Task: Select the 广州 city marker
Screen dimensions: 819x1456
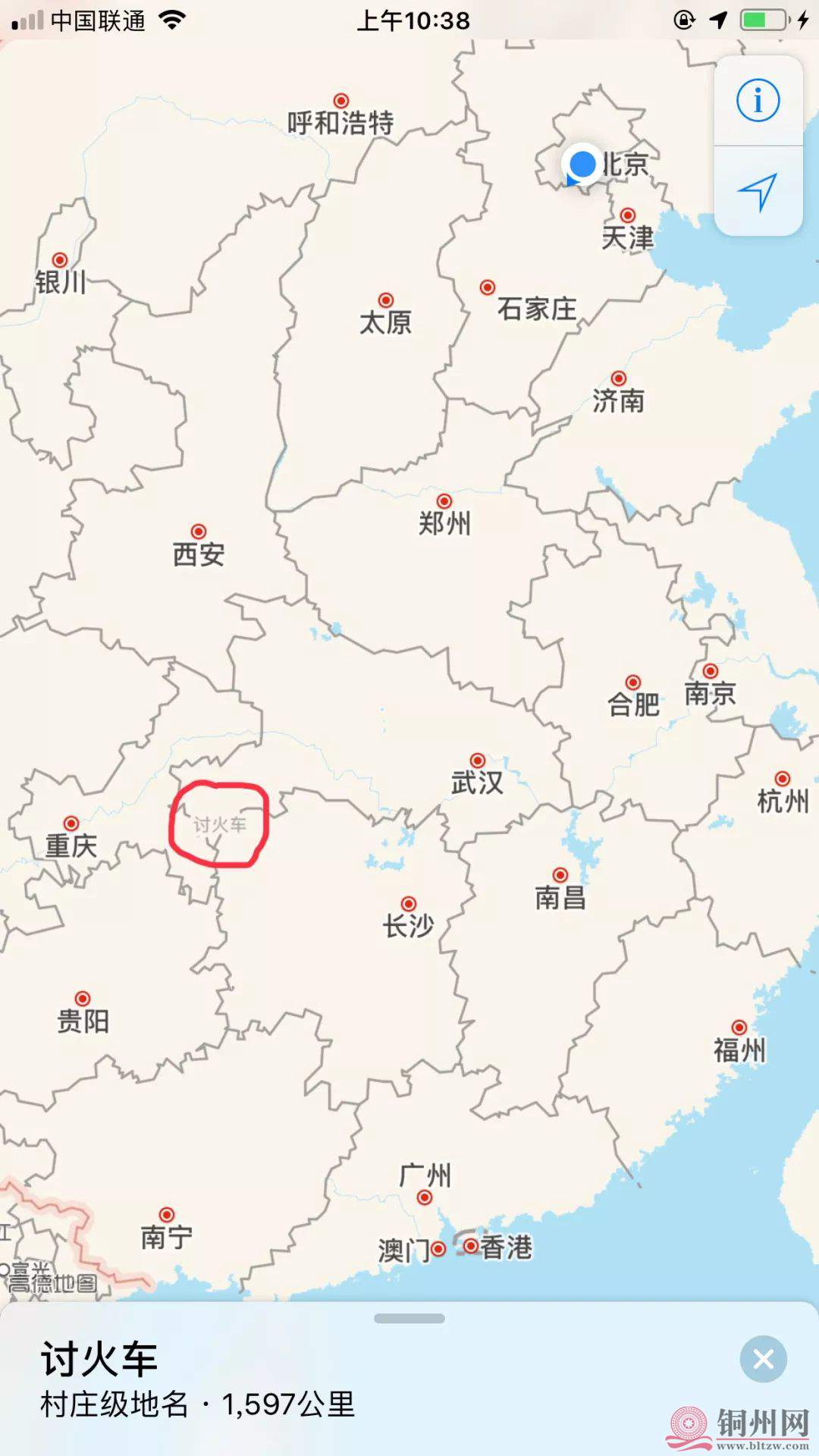Action: coord(425,1197)
